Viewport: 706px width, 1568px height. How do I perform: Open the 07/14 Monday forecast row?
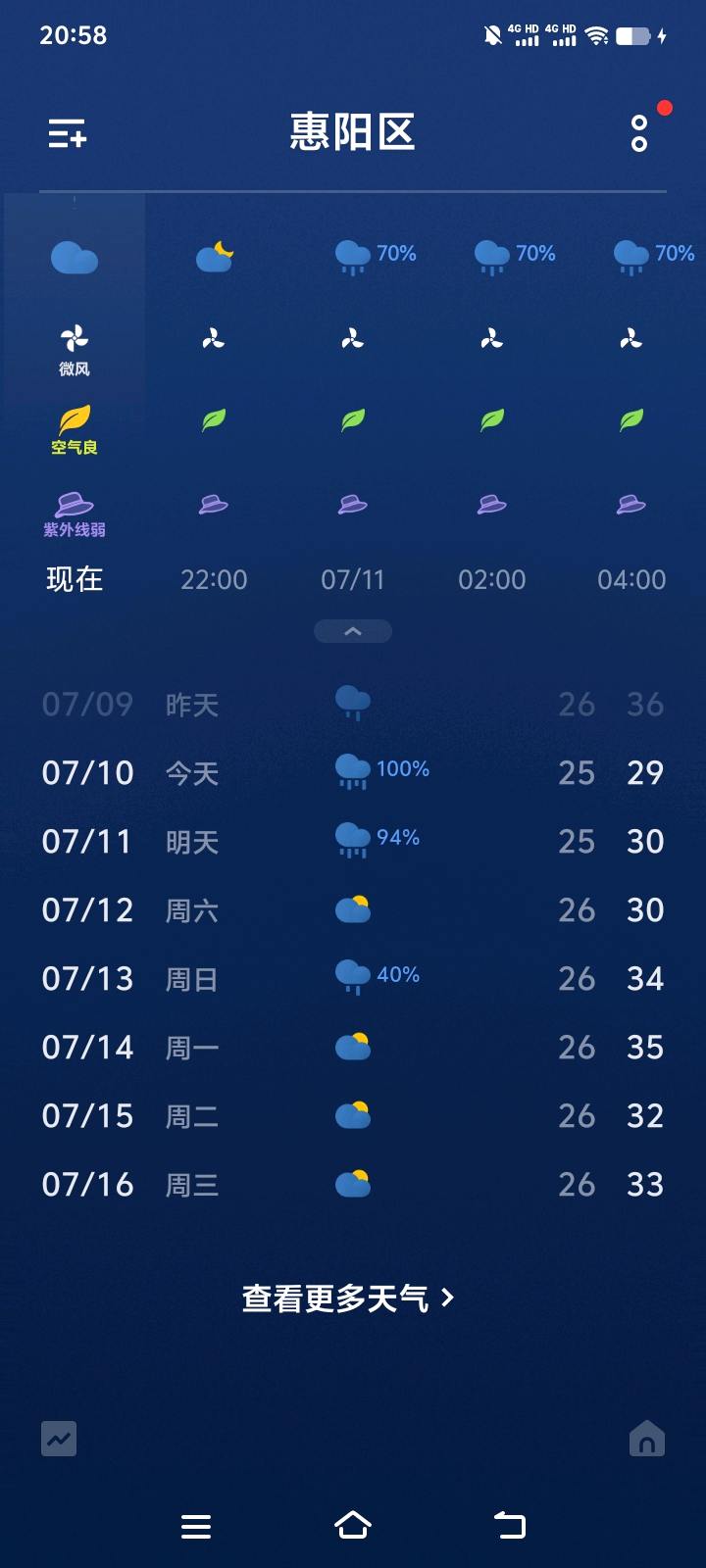pos(353,1047)
